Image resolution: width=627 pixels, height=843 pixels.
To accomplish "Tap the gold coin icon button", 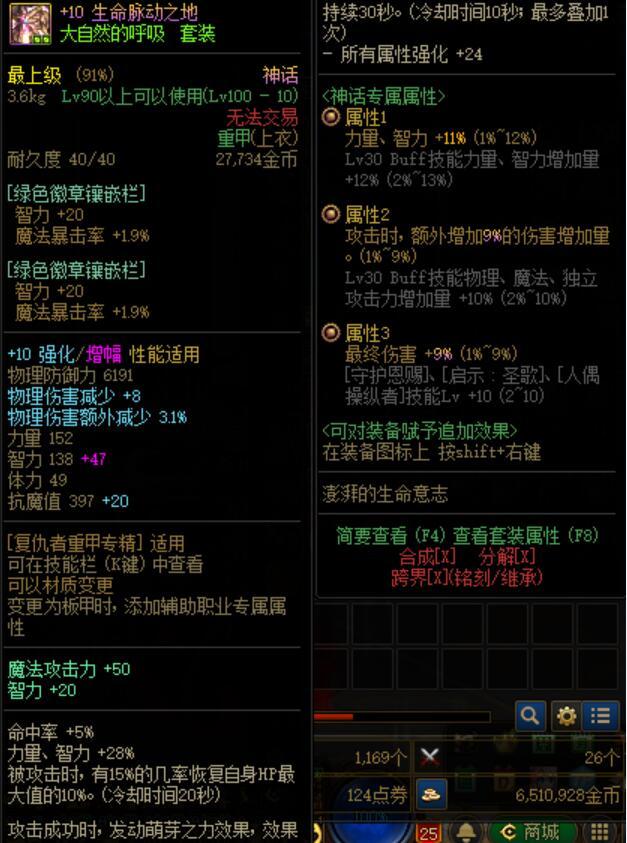I will tap(430, 794).
